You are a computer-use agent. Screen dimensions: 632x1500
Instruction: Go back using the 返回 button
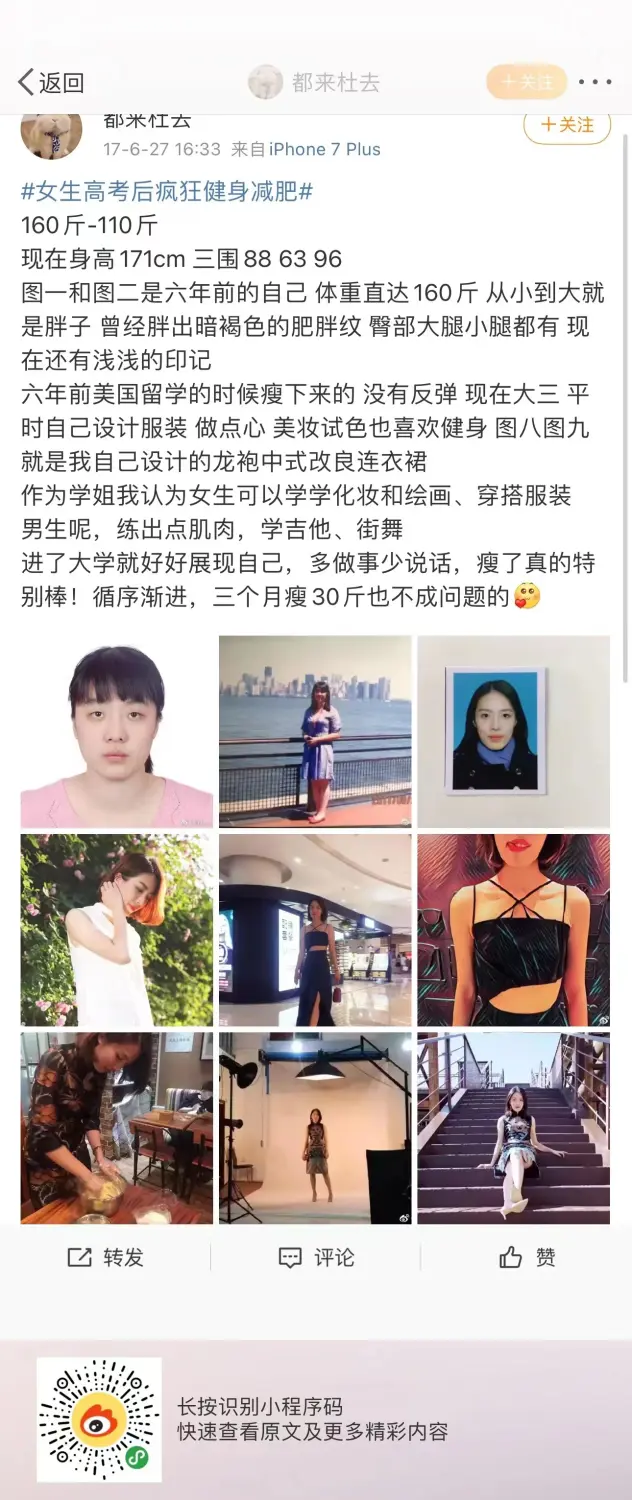click(52, 83)
